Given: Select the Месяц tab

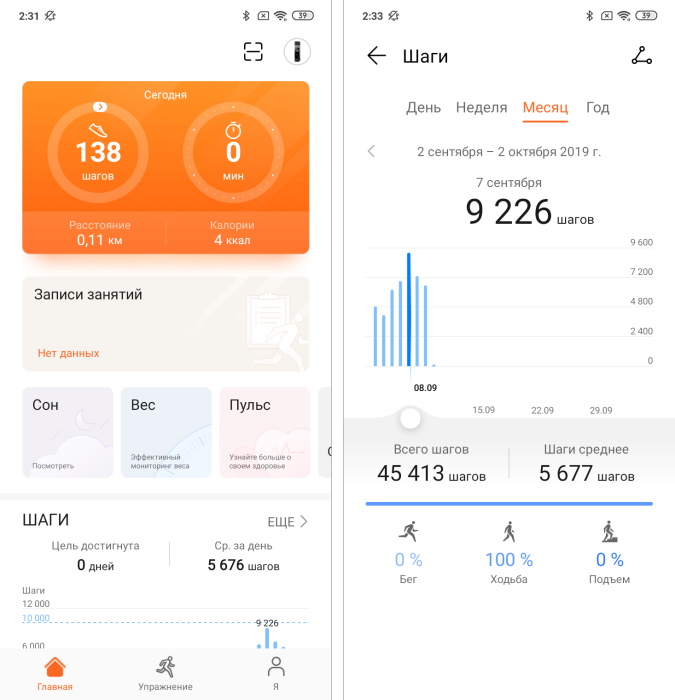Looking at the screenshot, I should coord(545,108).
